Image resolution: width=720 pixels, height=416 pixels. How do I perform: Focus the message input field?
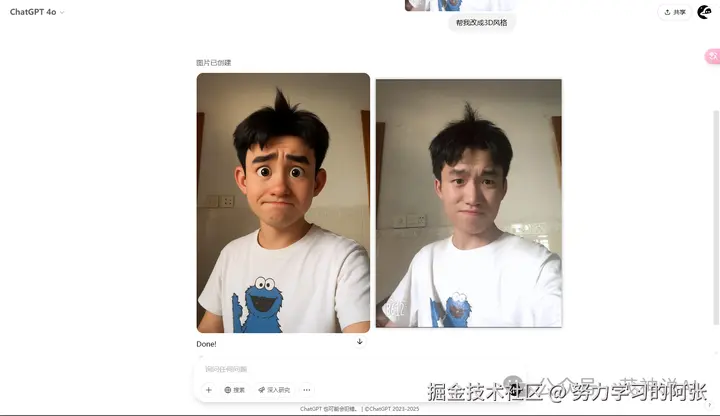tap(300, 369)
